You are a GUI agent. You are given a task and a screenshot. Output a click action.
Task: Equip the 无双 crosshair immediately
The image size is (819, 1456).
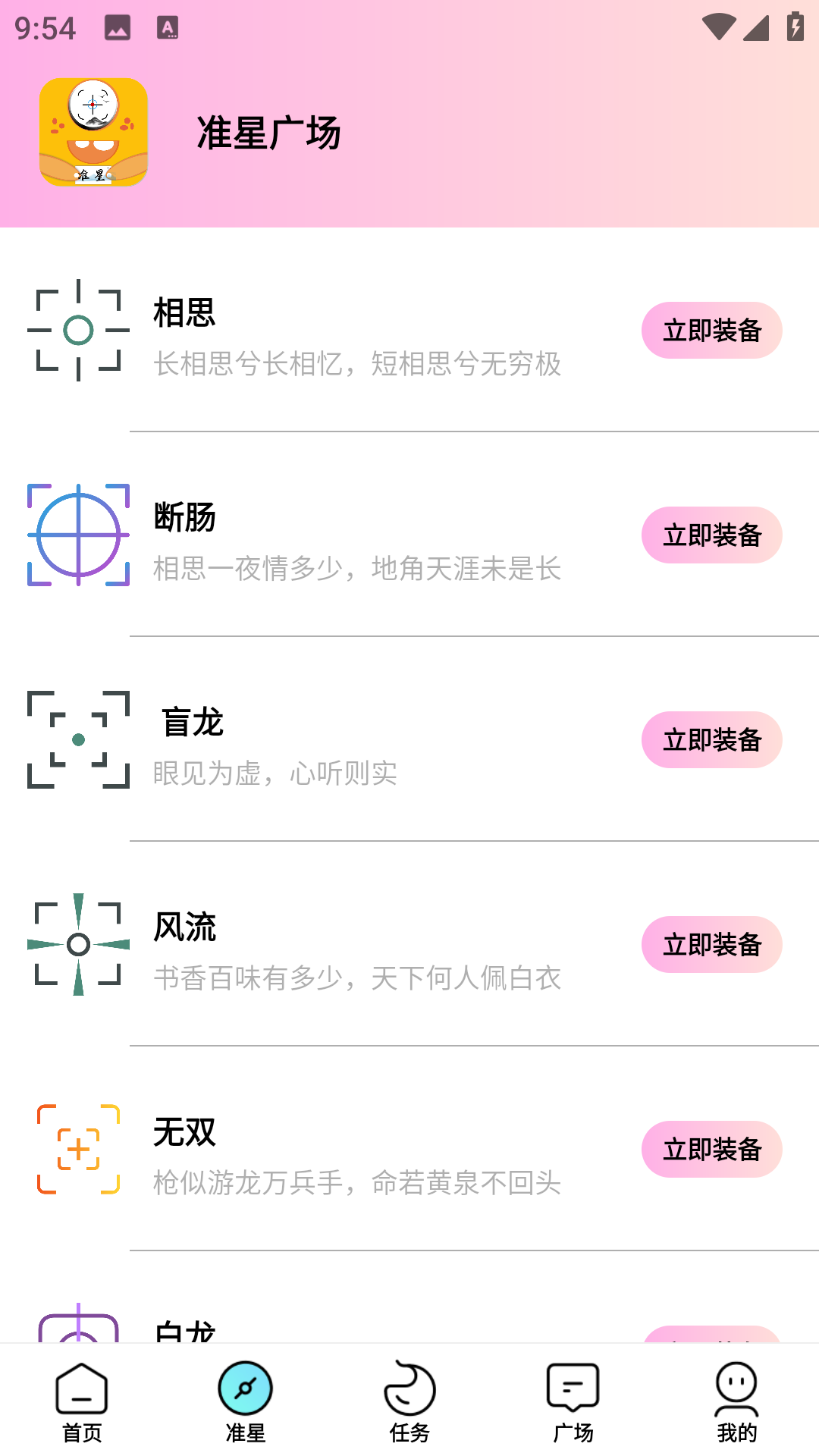click(711, 1149)
